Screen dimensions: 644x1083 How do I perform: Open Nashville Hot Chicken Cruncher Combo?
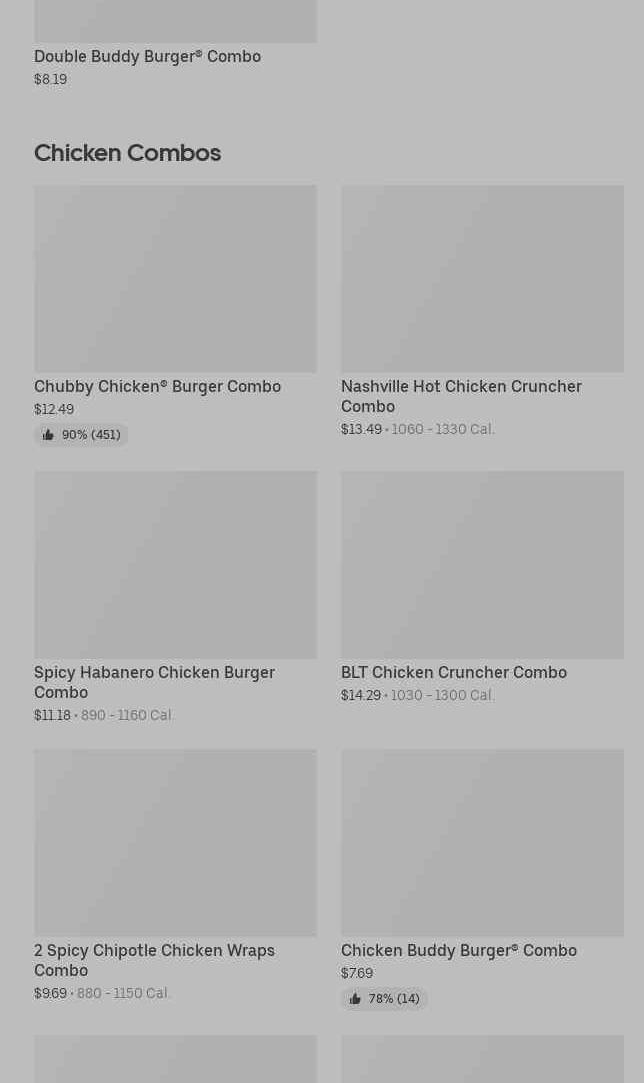click(482, 311)
